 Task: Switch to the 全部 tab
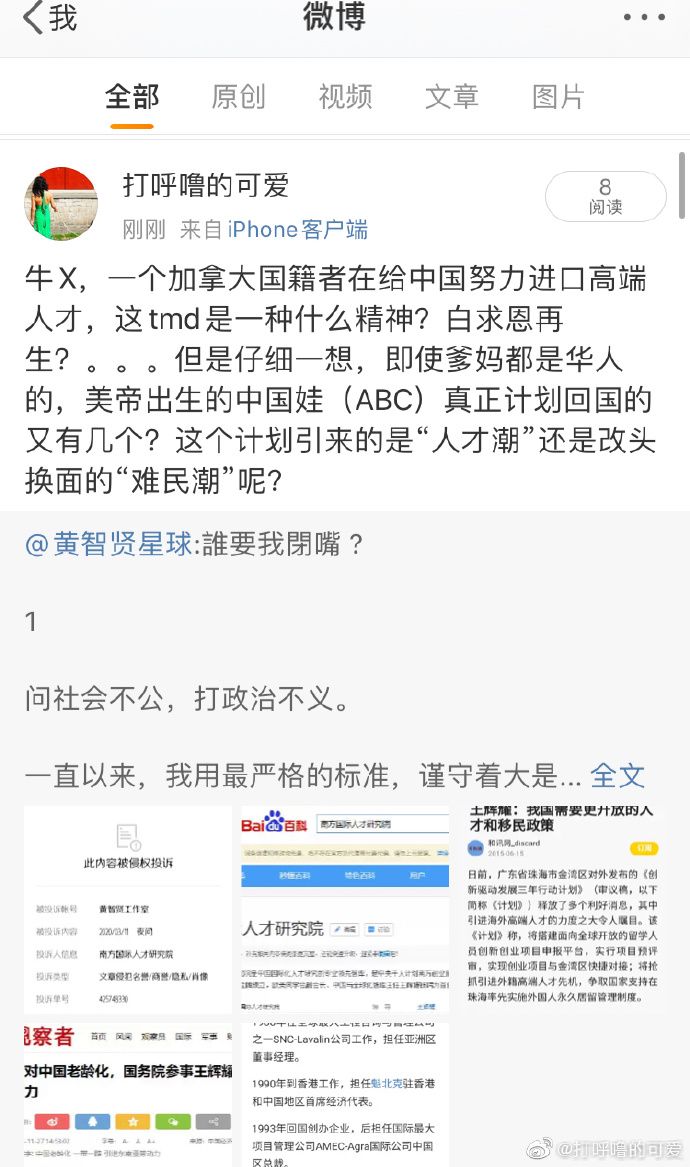pyautogui.click(x=132, y=97)
